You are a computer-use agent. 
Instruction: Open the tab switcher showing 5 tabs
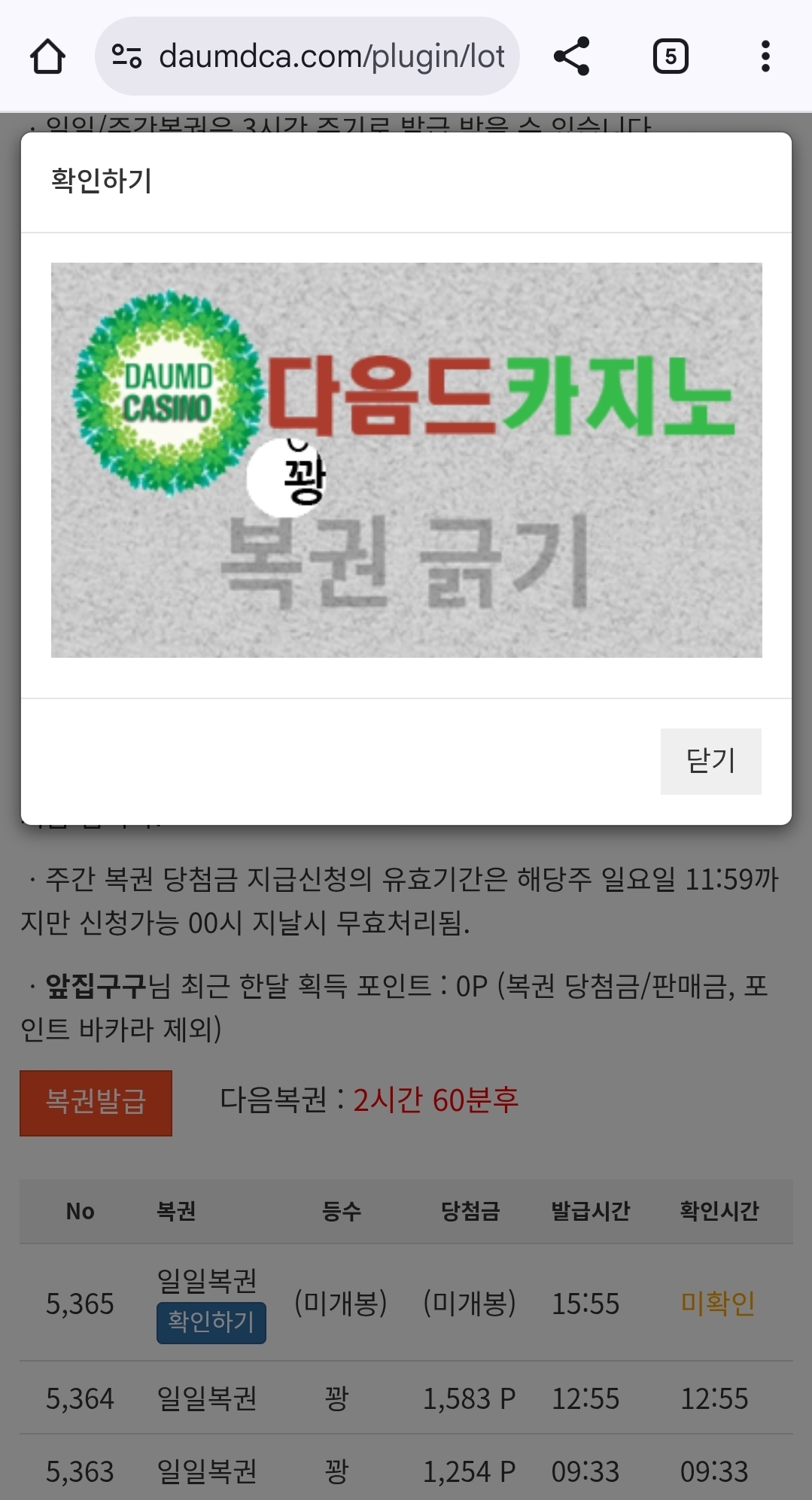click(x=670, y=56)
